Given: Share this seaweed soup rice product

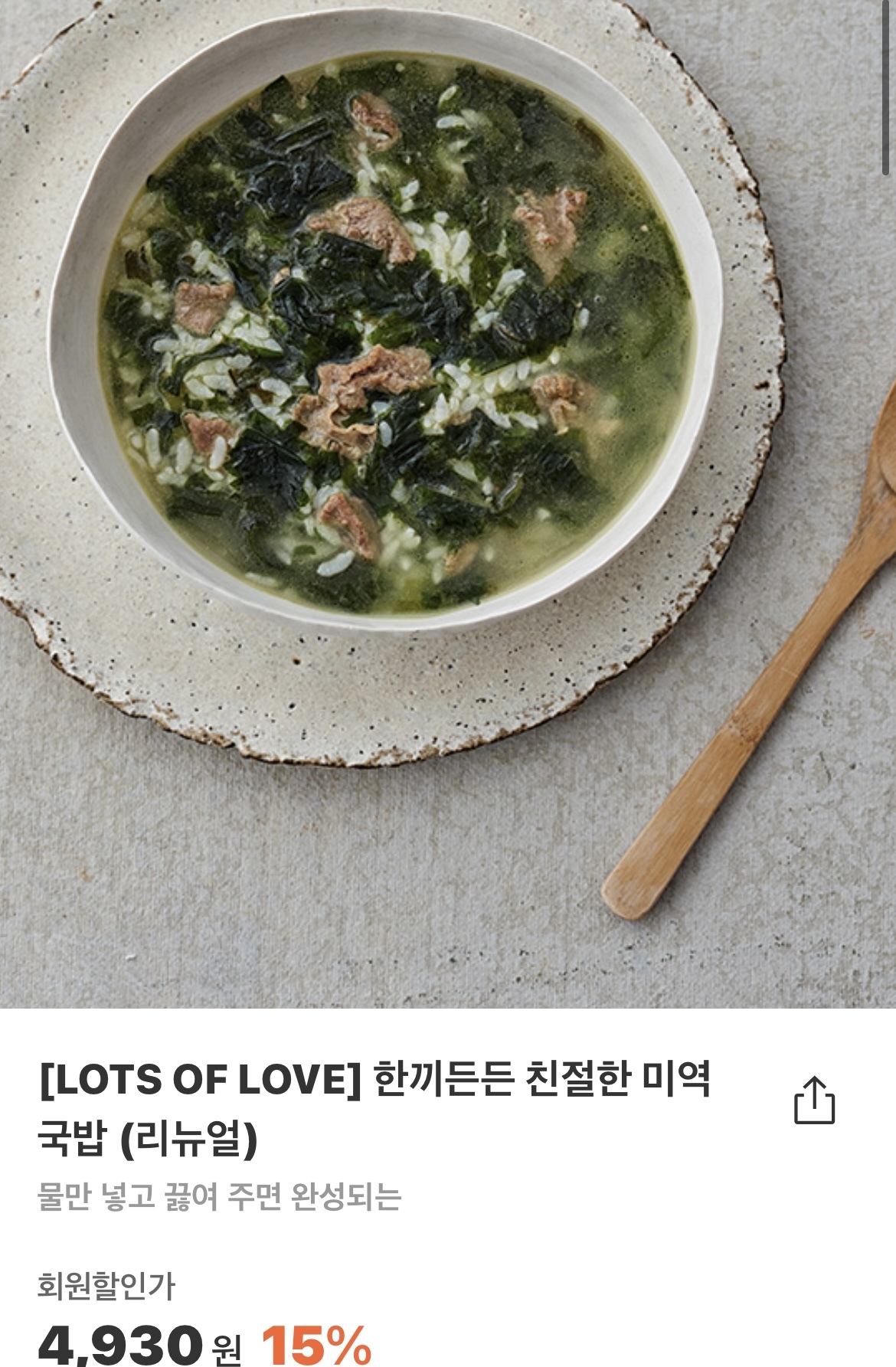Looking at the screenshot, I should pyautogui.click(x=813, y=1100).
